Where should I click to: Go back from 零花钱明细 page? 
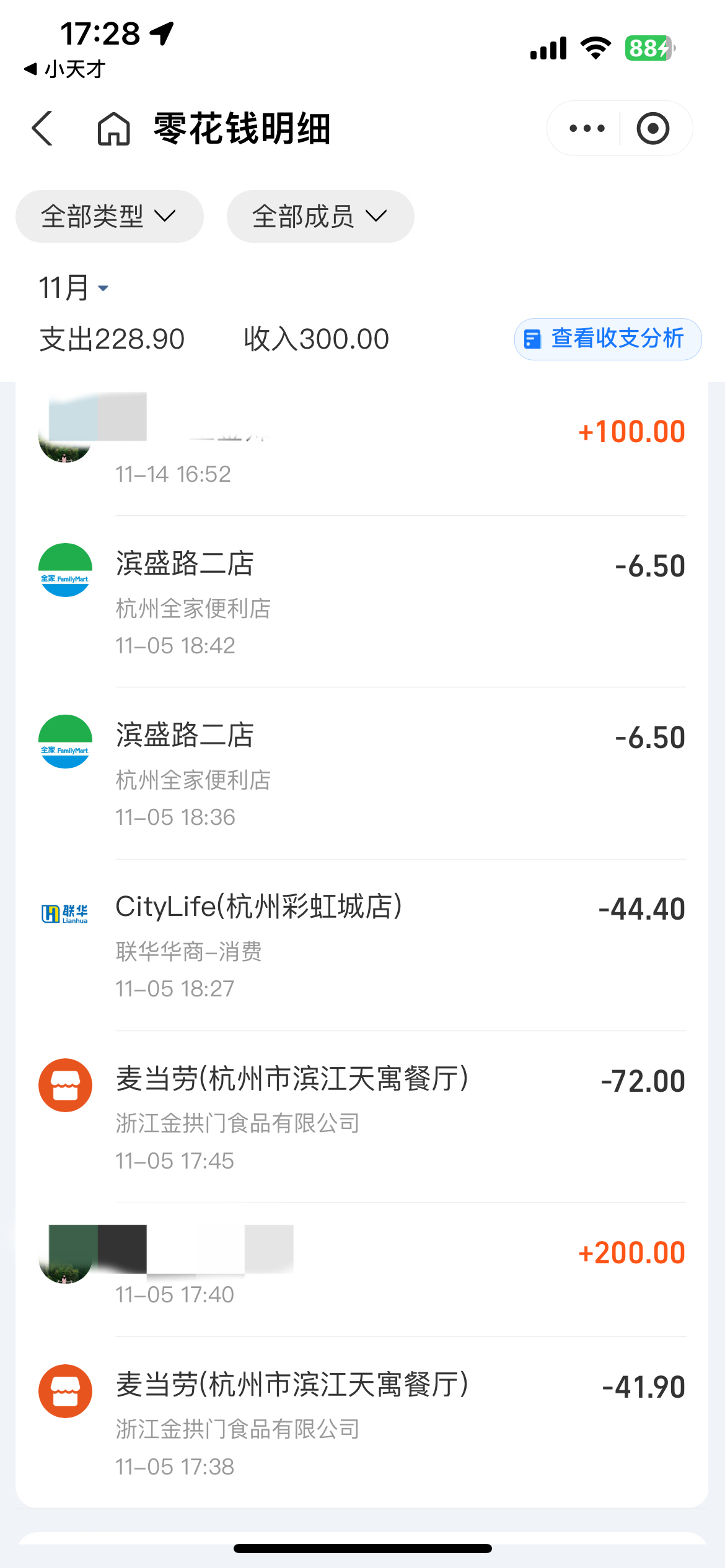(42, 129)
